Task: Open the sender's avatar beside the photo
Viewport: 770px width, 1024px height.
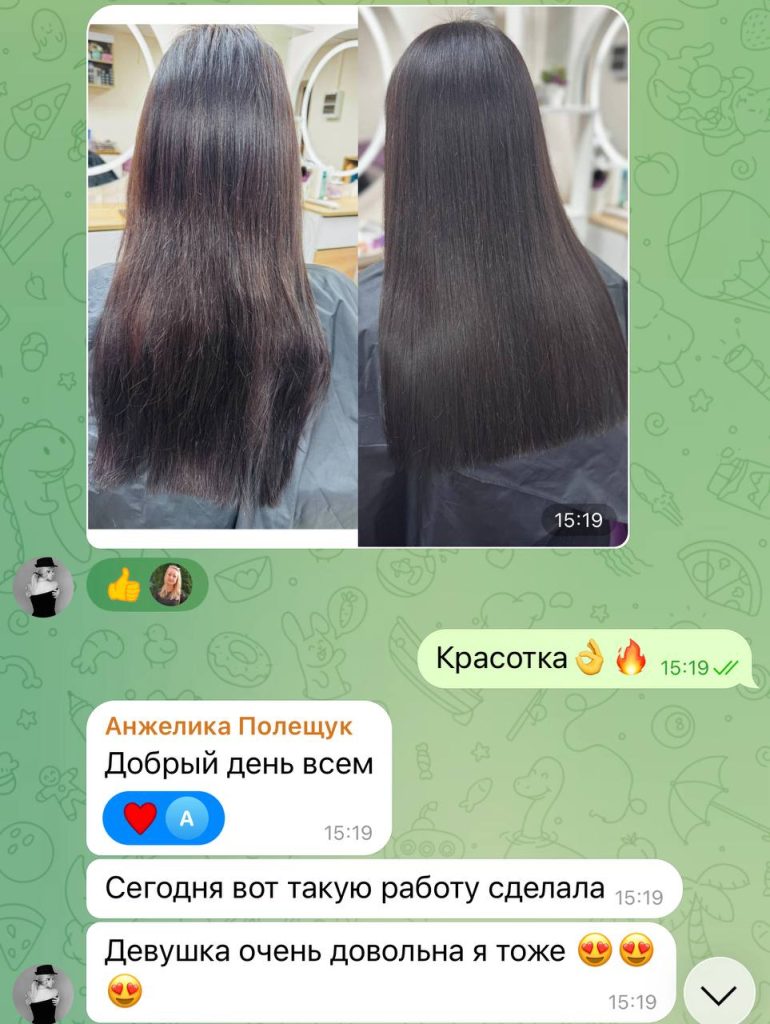Action: (43, 587)
